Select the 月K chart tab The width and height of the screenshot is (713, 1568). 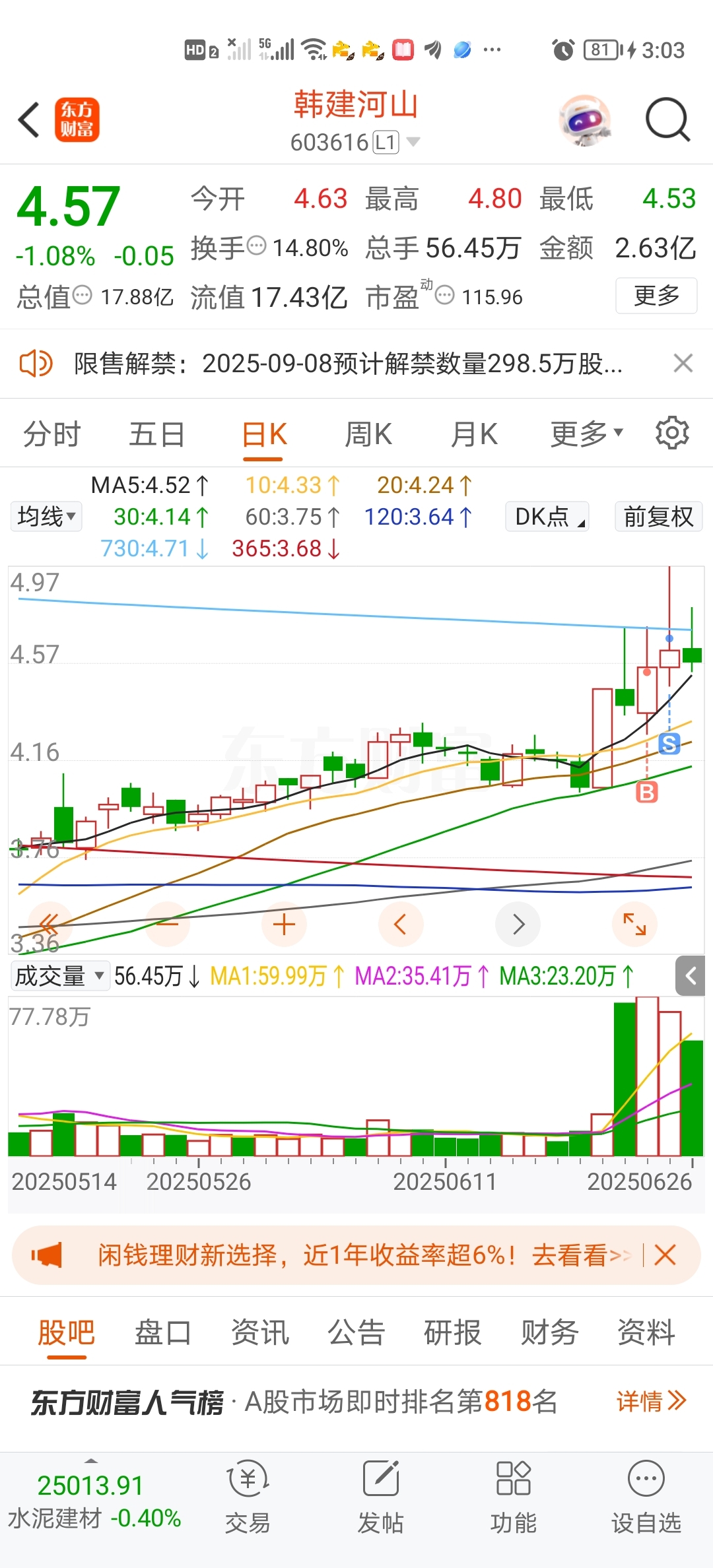(x=474, y=434)
